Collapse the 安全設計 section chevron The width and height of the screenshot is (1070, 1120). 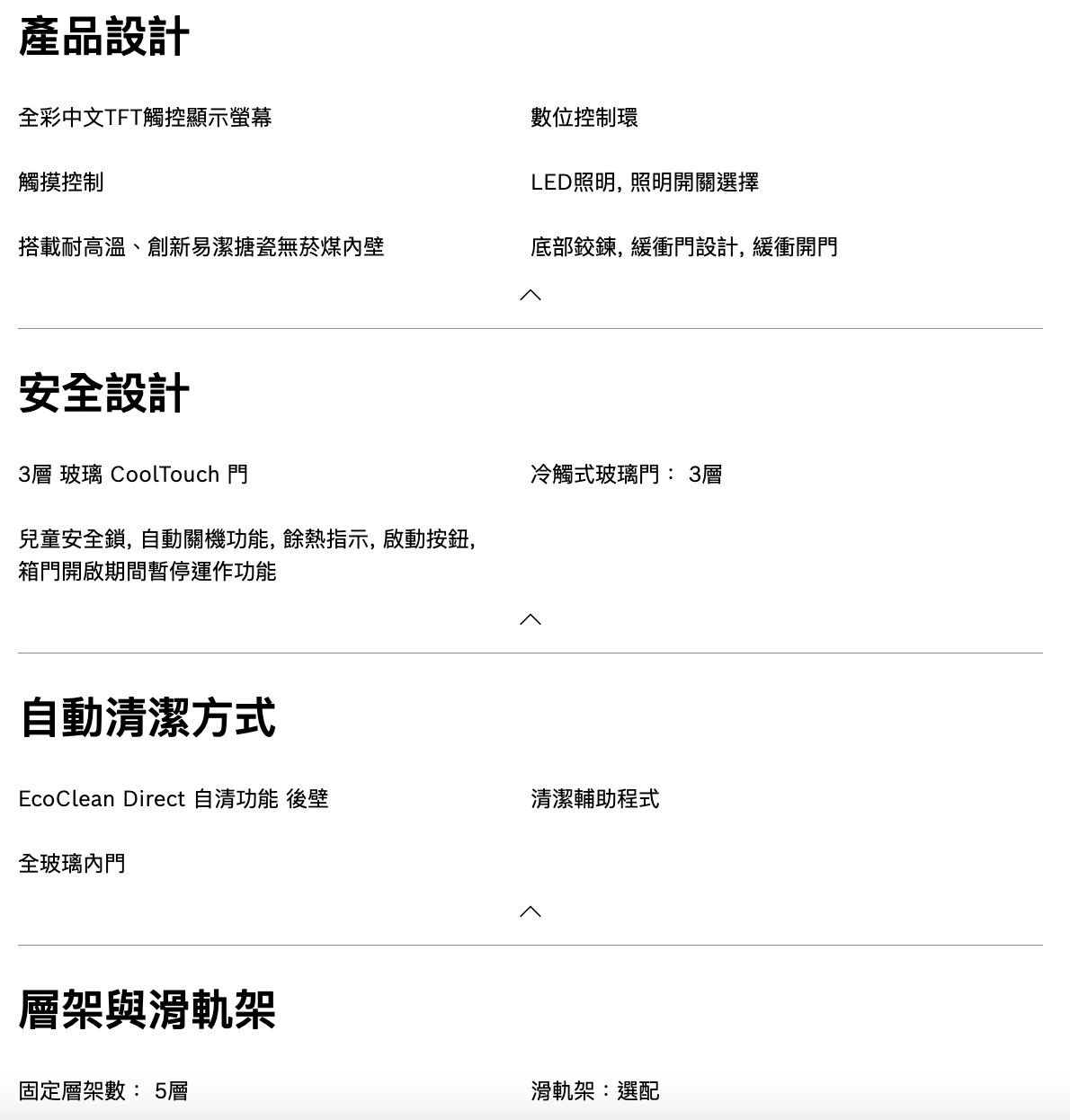click(x=531, y=619)
